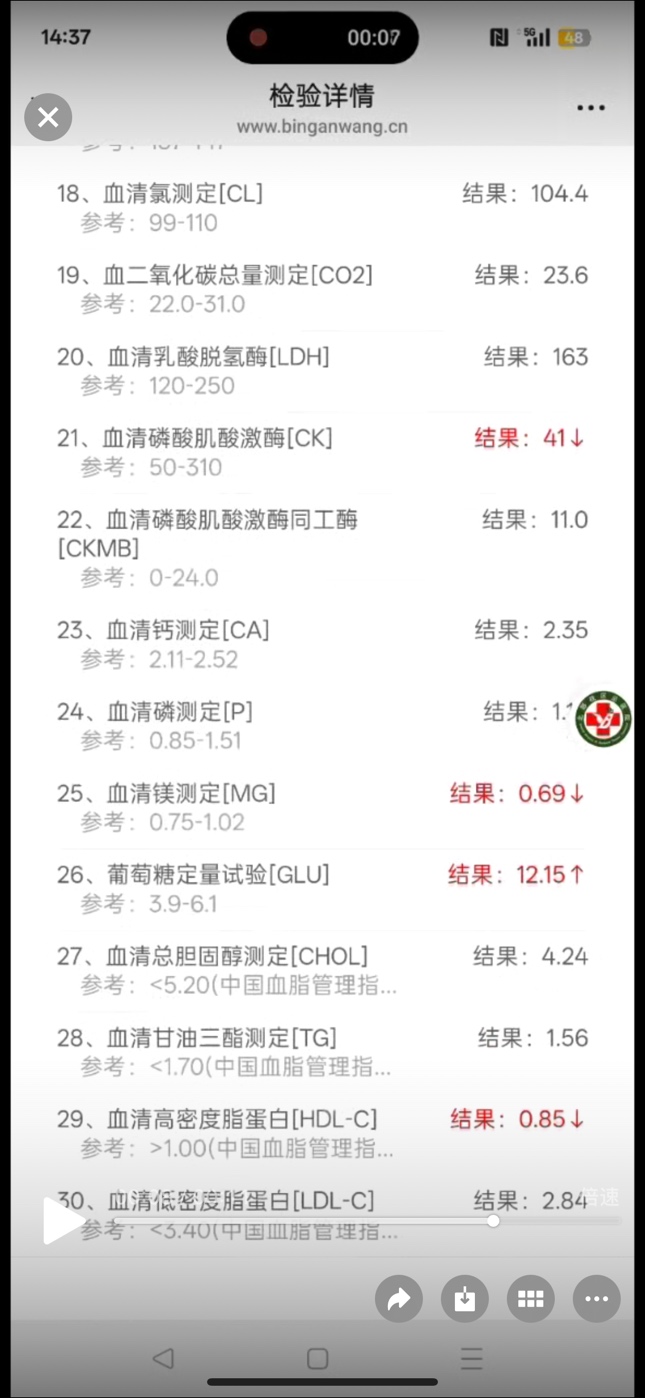Close the video viewer
Image resolution: width=645 pixels, height=1398 pixels.
[x=48, y=118]
